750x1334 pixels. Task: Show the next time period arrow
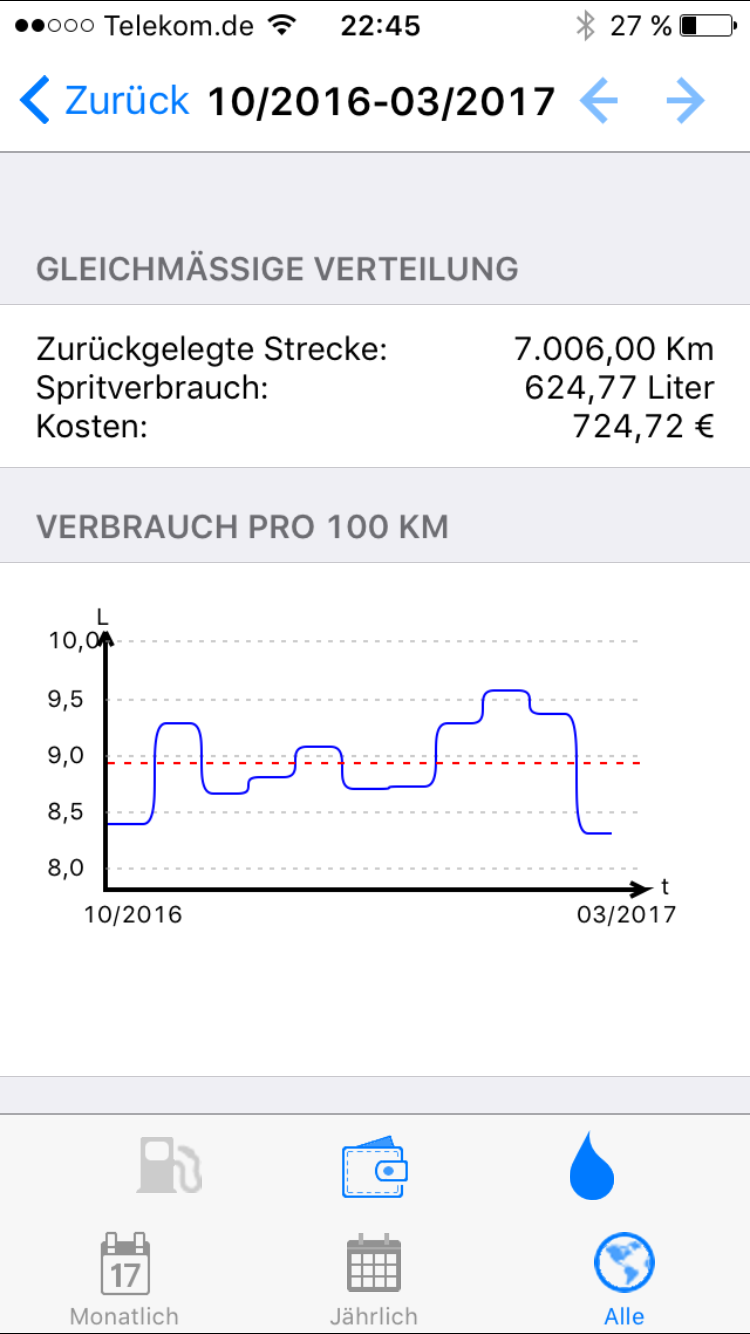tap(686, 101)
